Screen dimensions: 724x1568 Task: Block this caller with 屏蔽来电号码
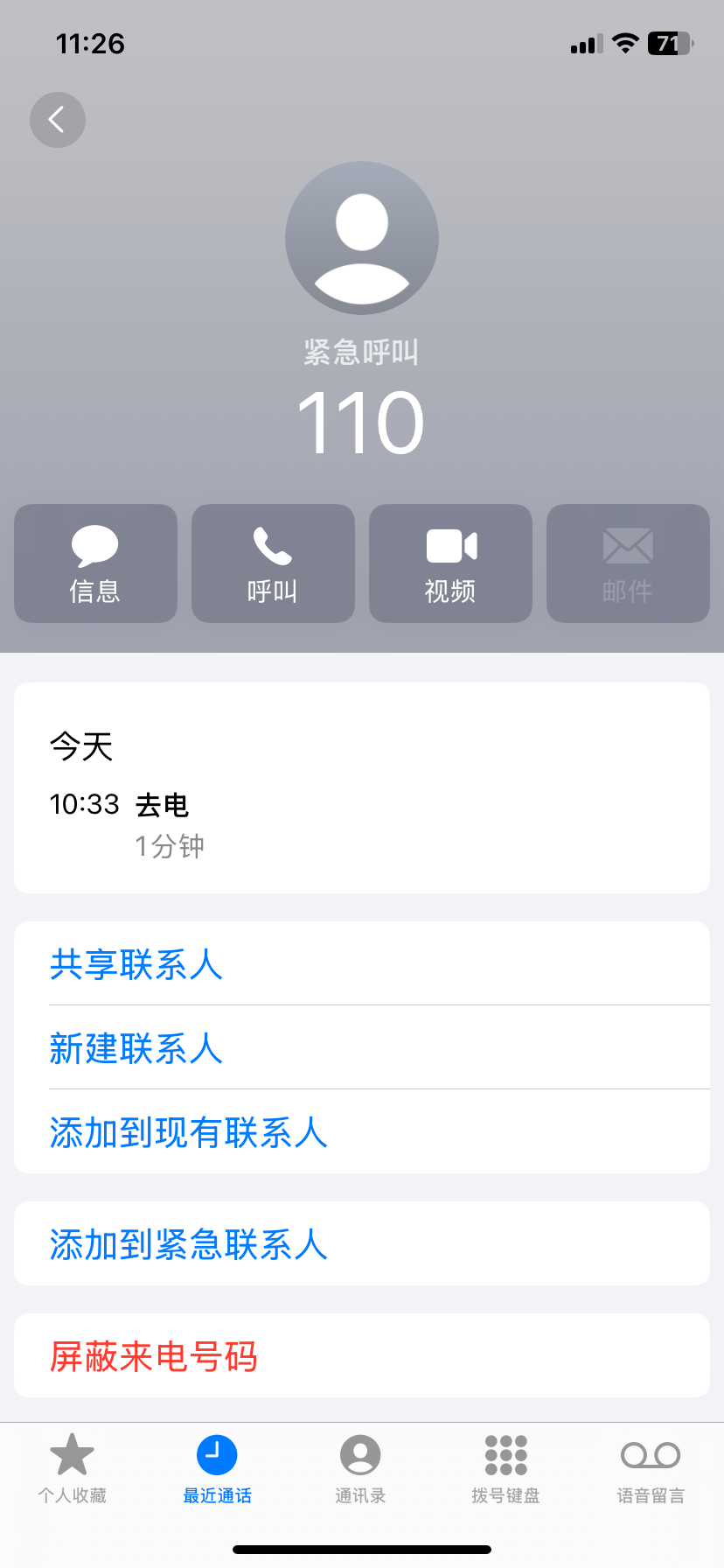154,1356
